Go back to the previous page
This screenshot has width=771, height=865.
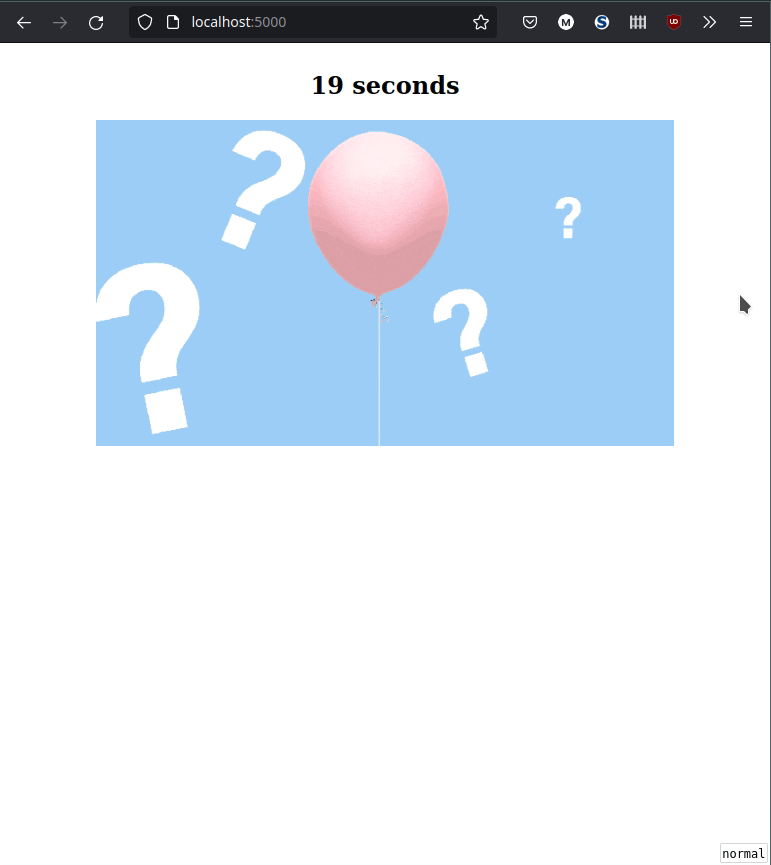pyautogui.click(x=24, y=22)
